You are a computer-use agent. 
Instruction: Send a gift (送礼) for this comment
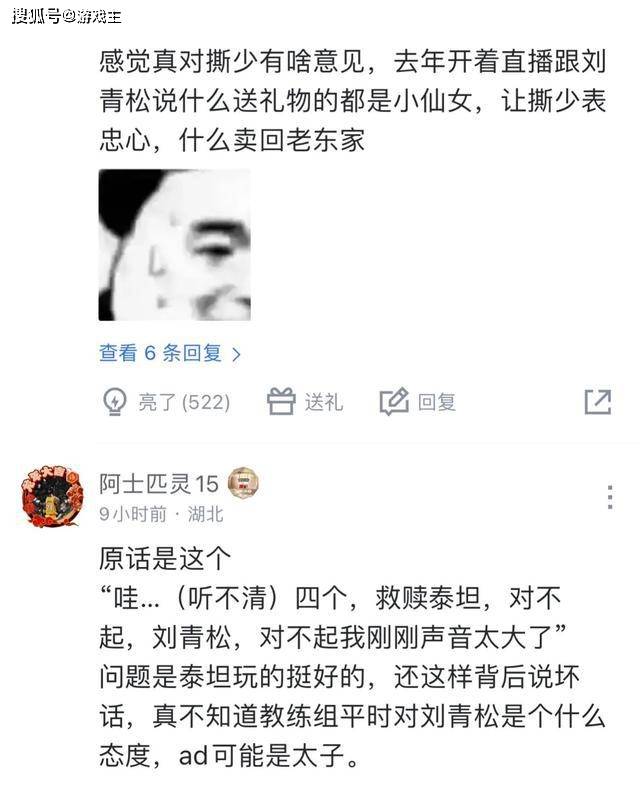click(x=305, y=402)
